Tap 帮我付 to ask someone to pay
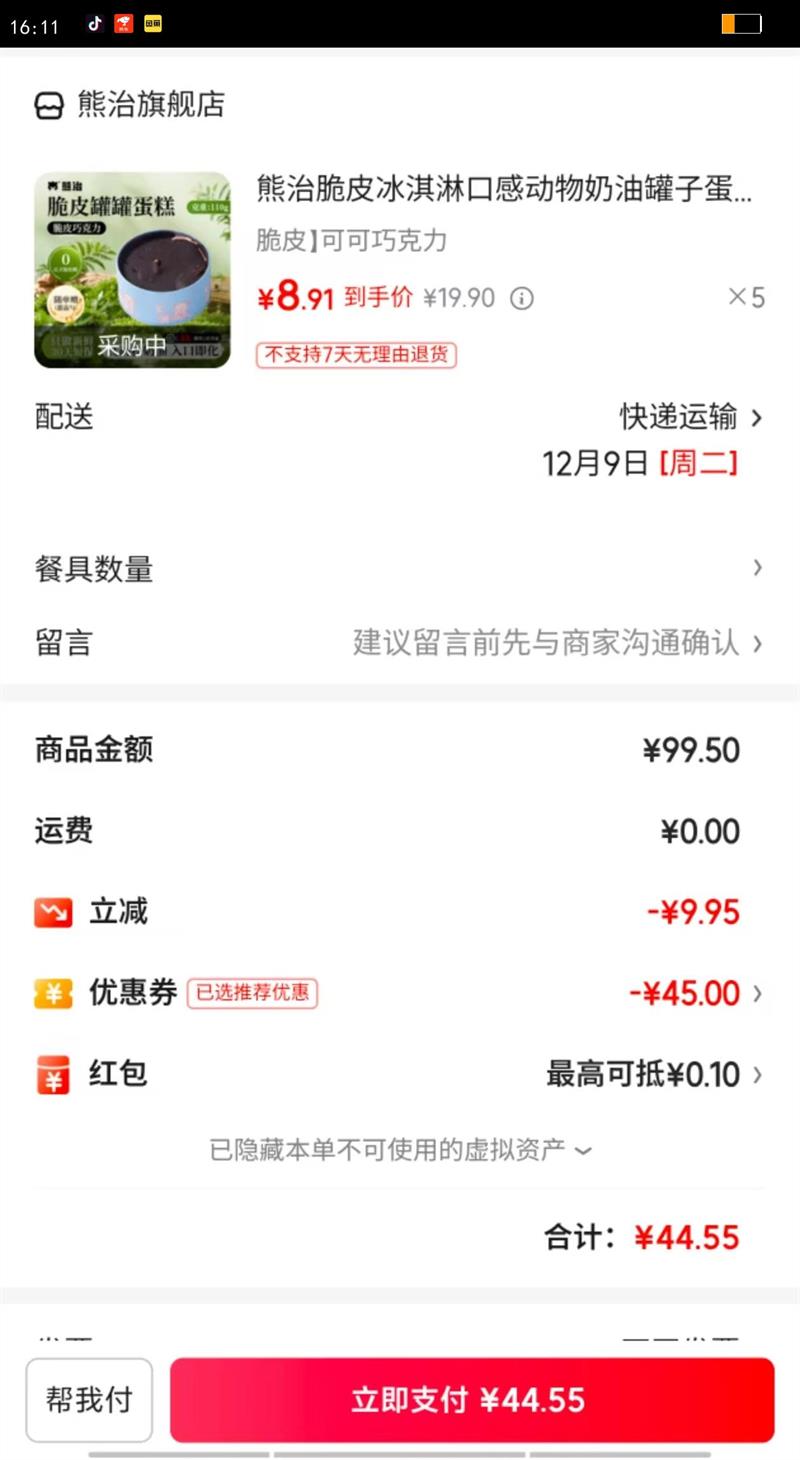Image resolution: width=800 pixels, height=1460 pixels. point(89,1400)
